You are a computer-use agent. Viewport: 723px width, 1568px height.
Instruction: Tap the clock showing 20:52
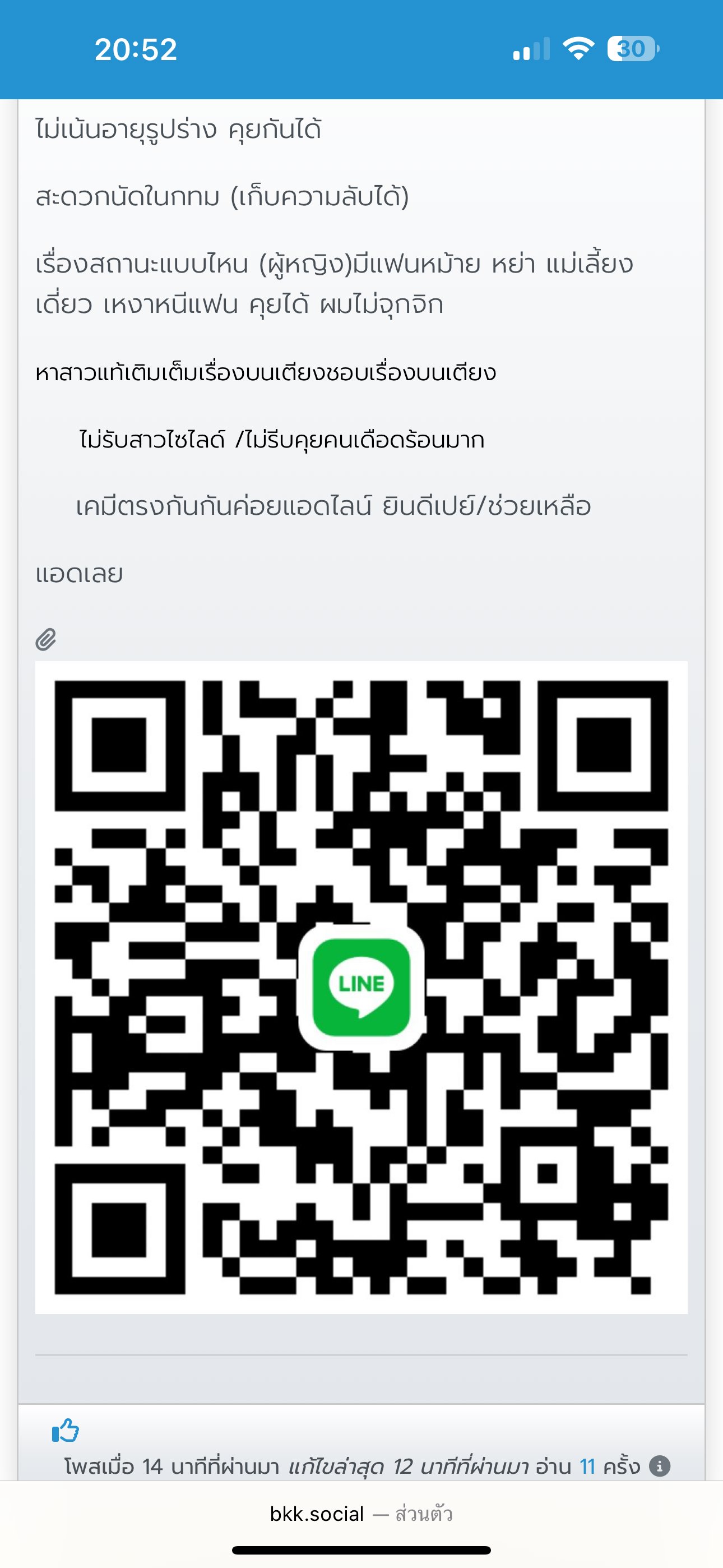135,50
